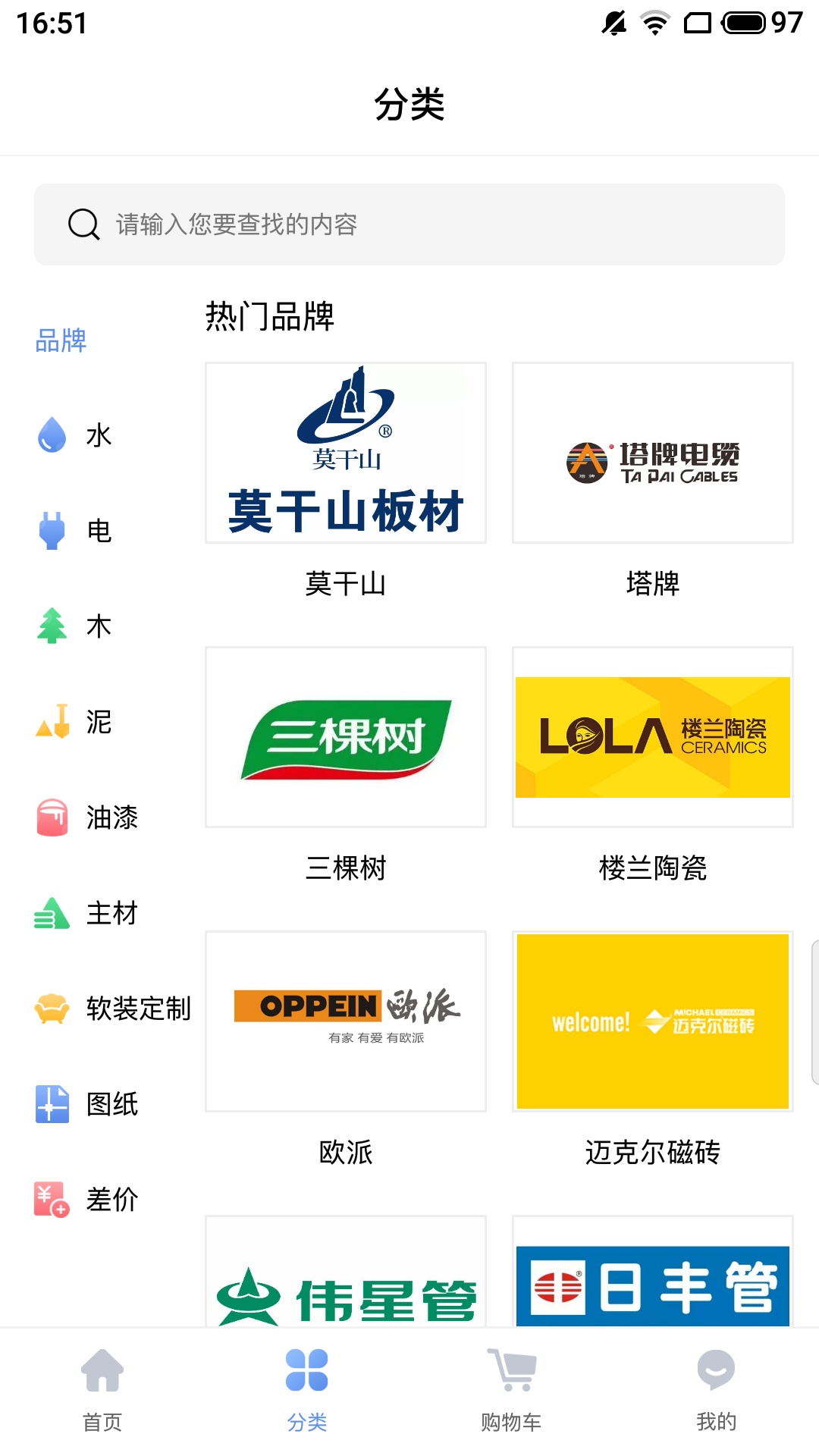
Task: Choose the 木 category
Action: 74,626
